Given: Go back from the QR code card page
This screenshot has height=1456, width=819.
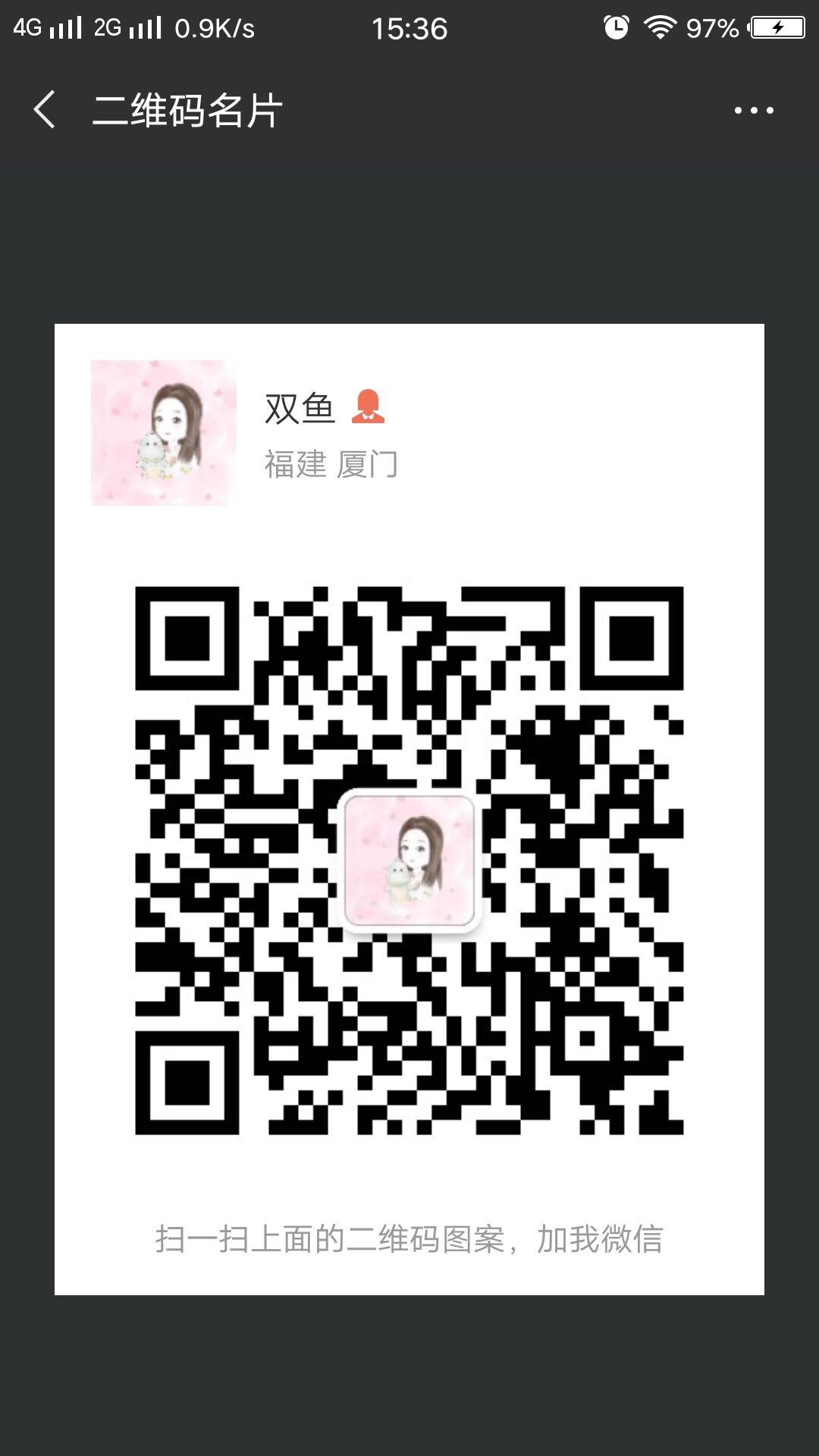Looking at the screenshot, I should point(45,109).
